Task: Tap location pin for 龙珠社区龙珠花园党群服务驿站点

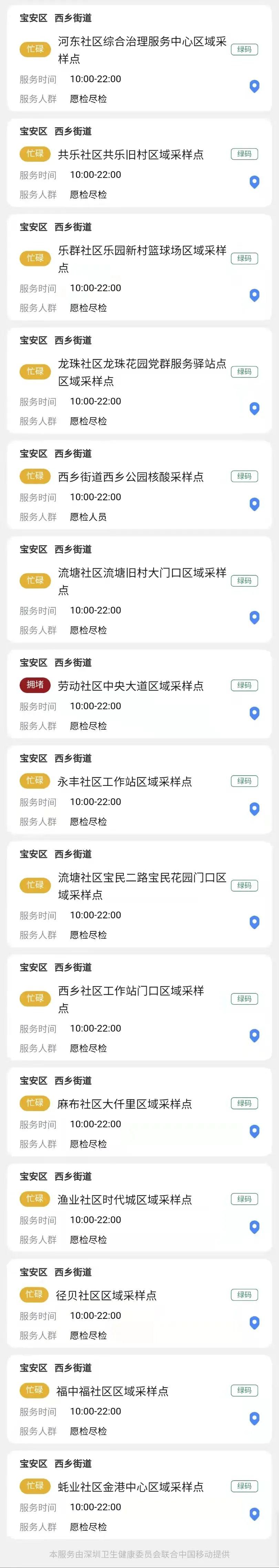Action: (255, 408)
